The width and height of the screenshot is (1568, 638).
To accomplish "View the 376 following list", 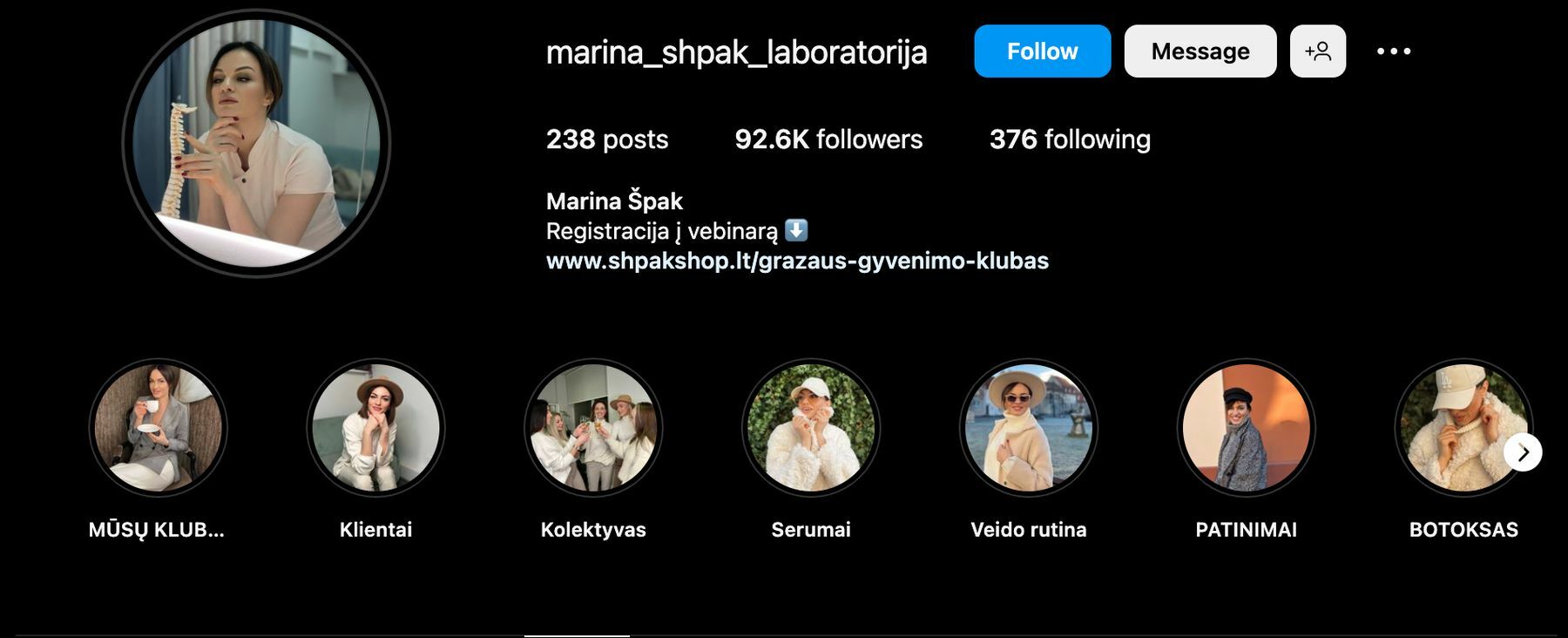I will click(x=1069, y=139).
